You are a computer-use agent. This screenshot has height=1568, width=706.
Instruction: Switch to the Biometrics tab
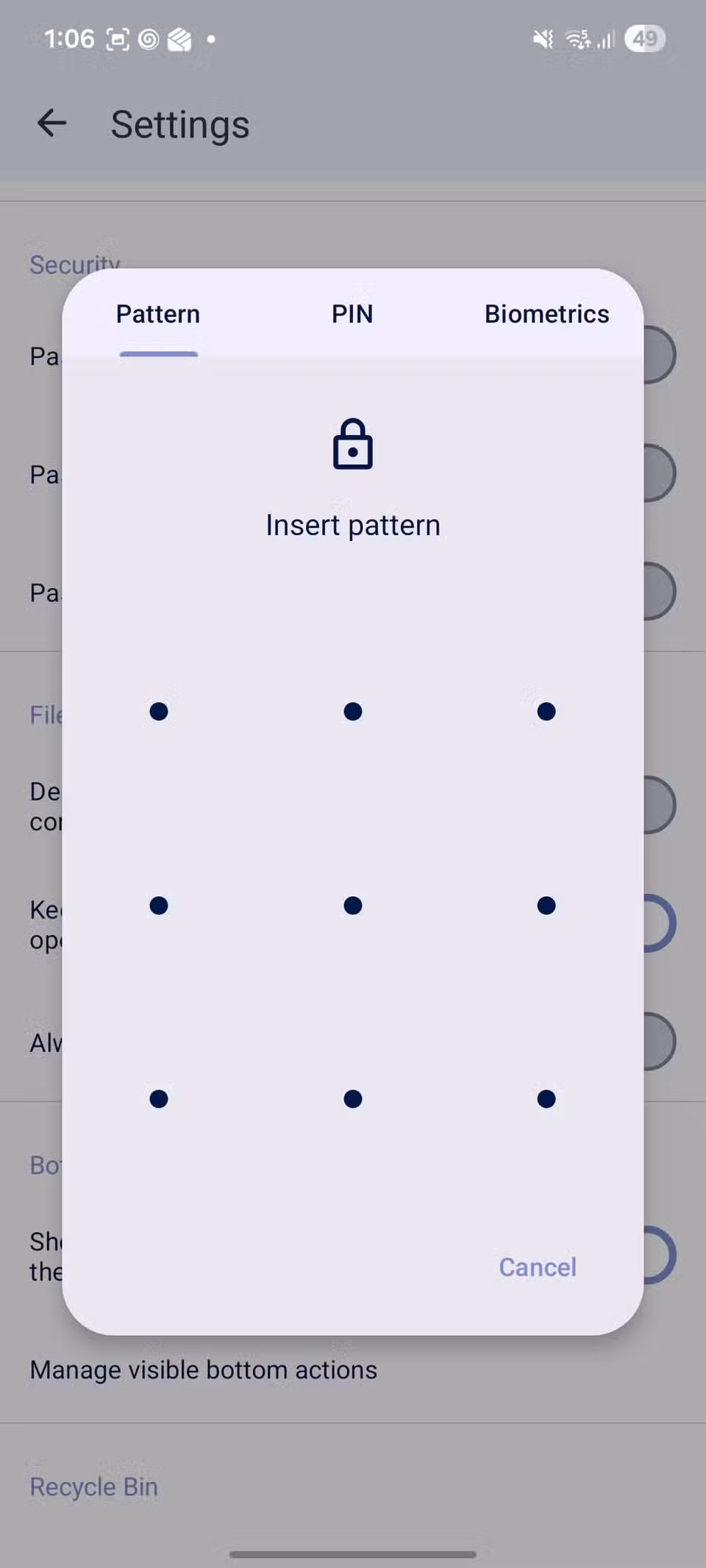tap(546, 314)
